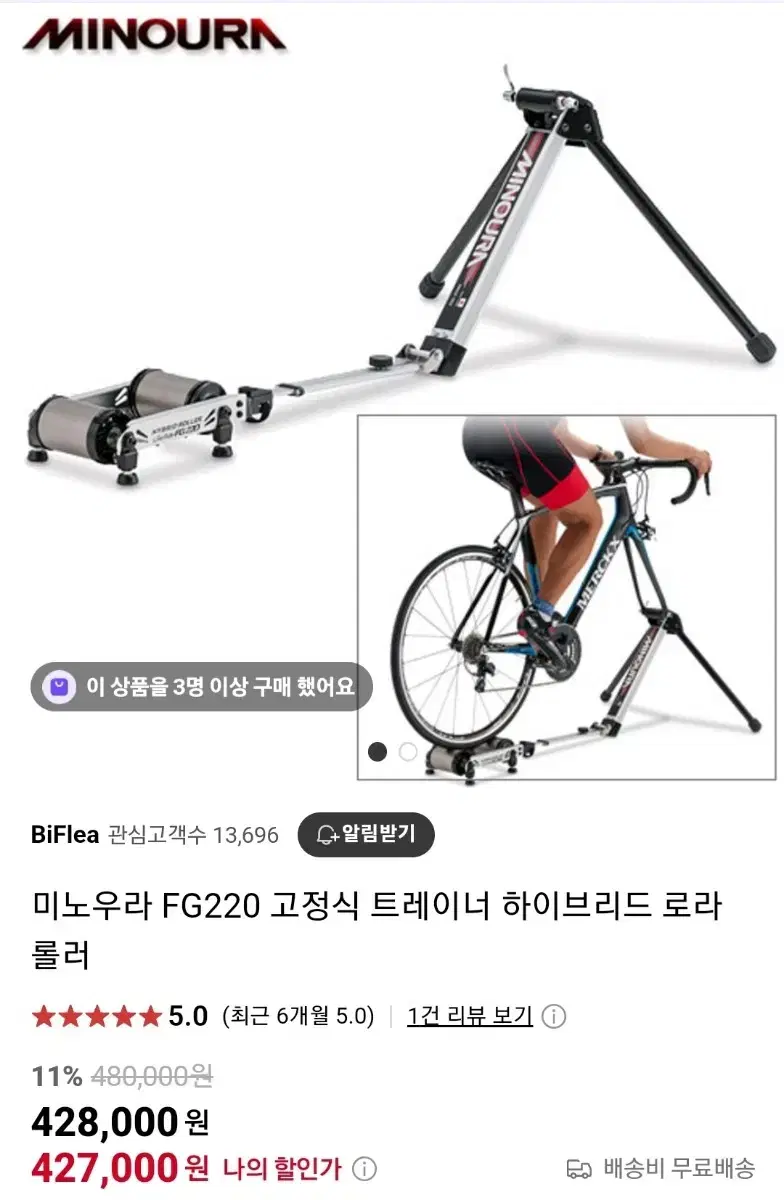The height and width of the screenshot is (1200, 784).
Task: Click the purple shopping bag icon in the purchase badge
Action: [x=60, y=687]
